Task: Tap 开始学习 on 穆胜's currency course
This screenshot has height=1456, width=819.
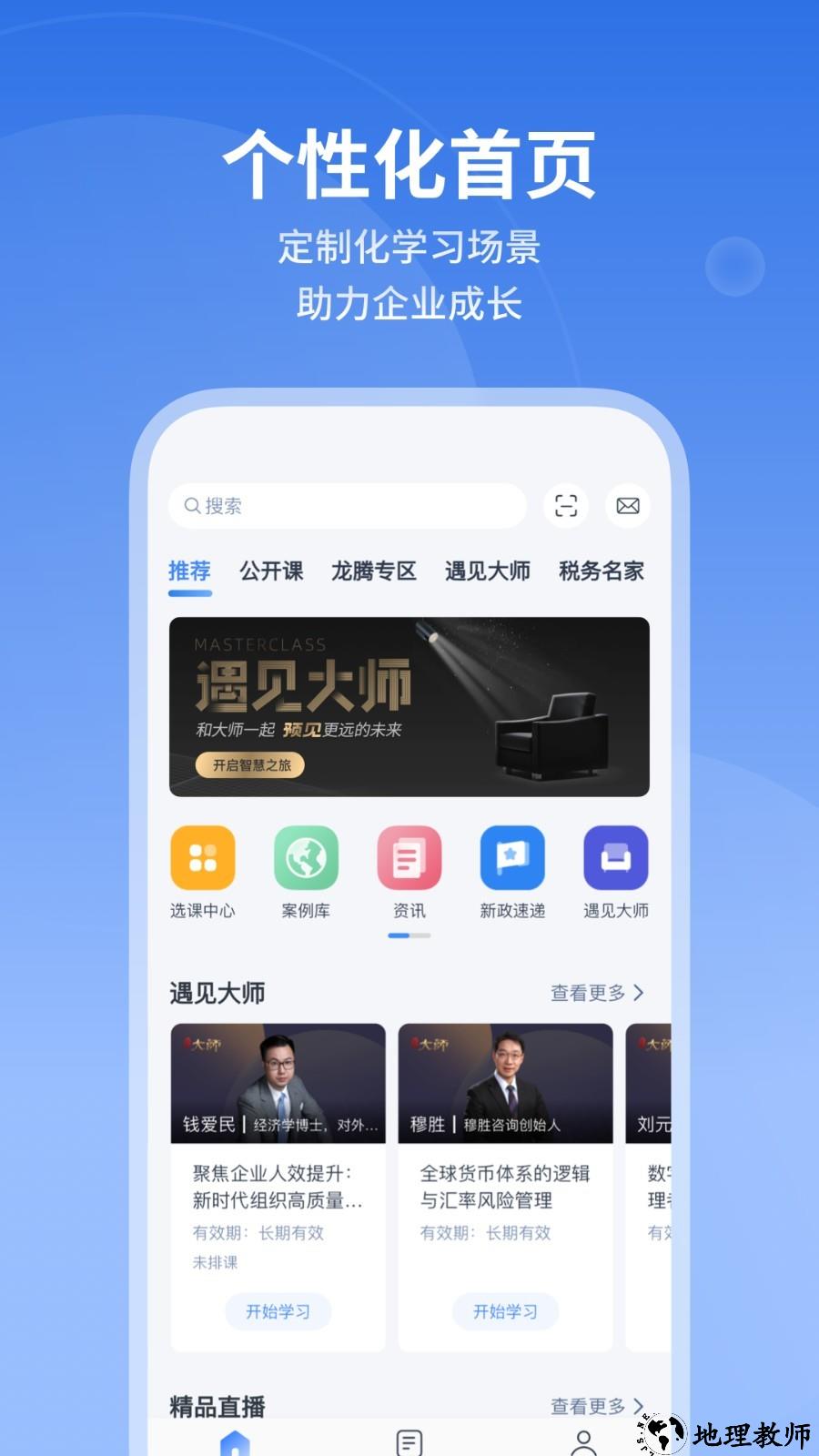Action: (x=505, y=1312)
